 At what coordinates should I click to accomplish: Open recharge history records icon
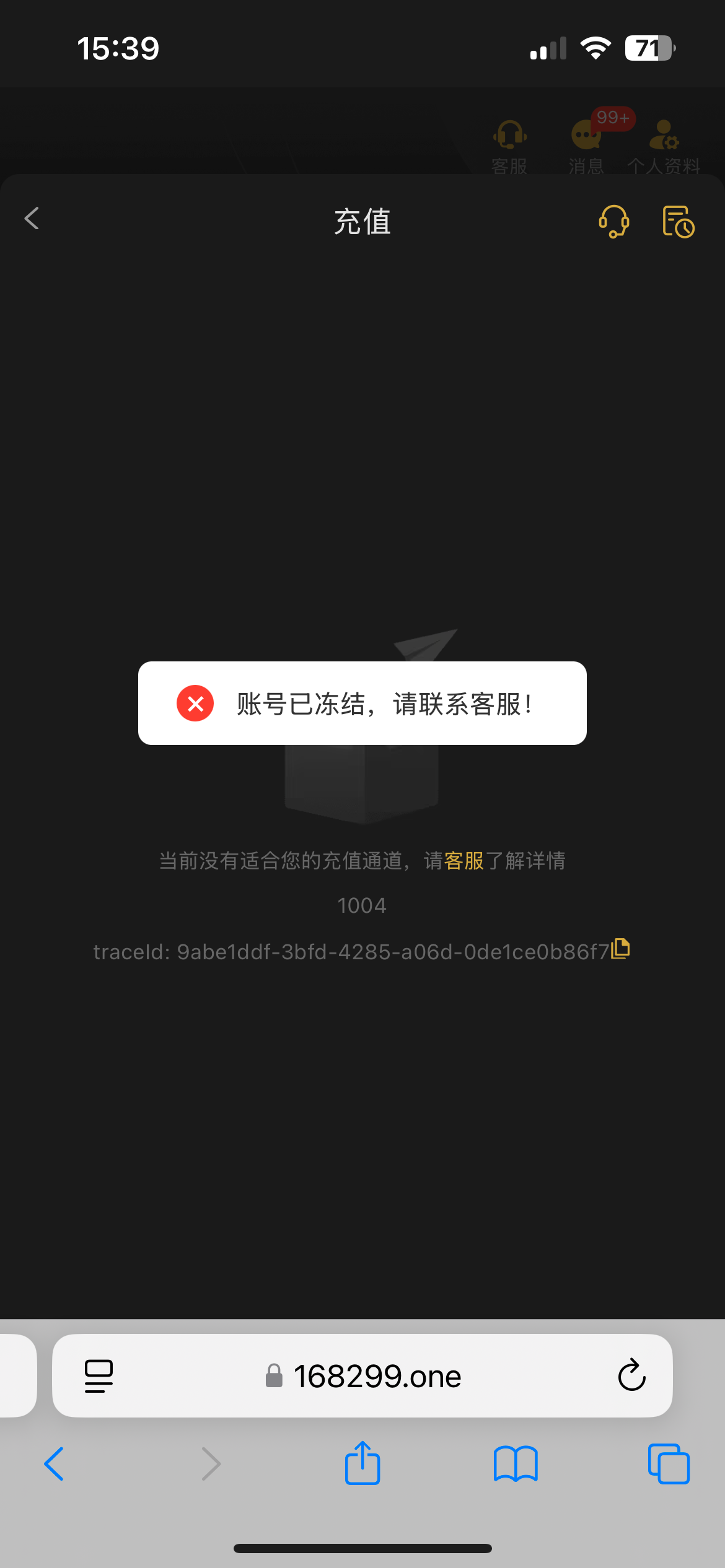click(678, 221)
